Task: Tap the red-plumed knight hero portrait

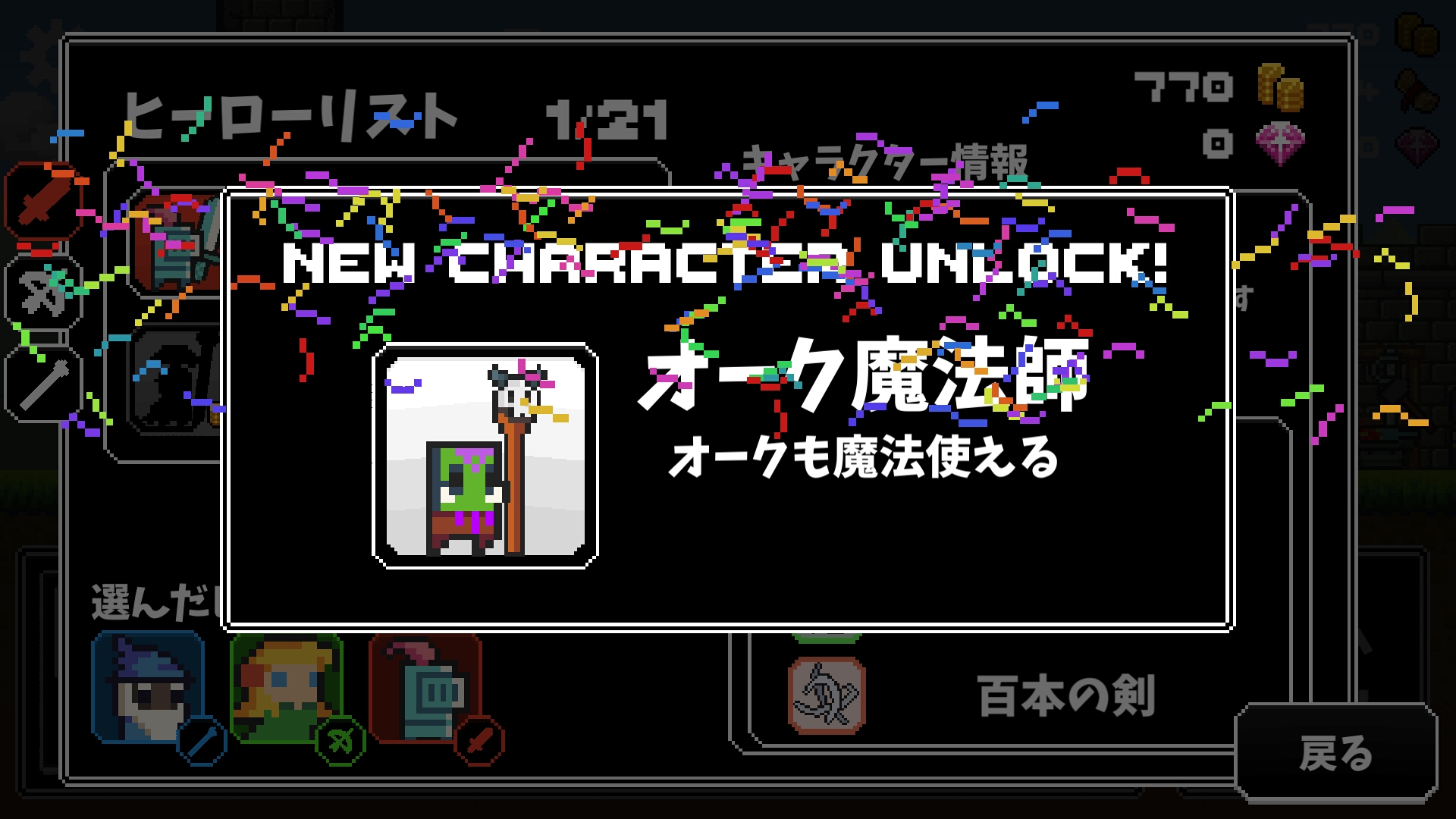Action: (425, 687)
